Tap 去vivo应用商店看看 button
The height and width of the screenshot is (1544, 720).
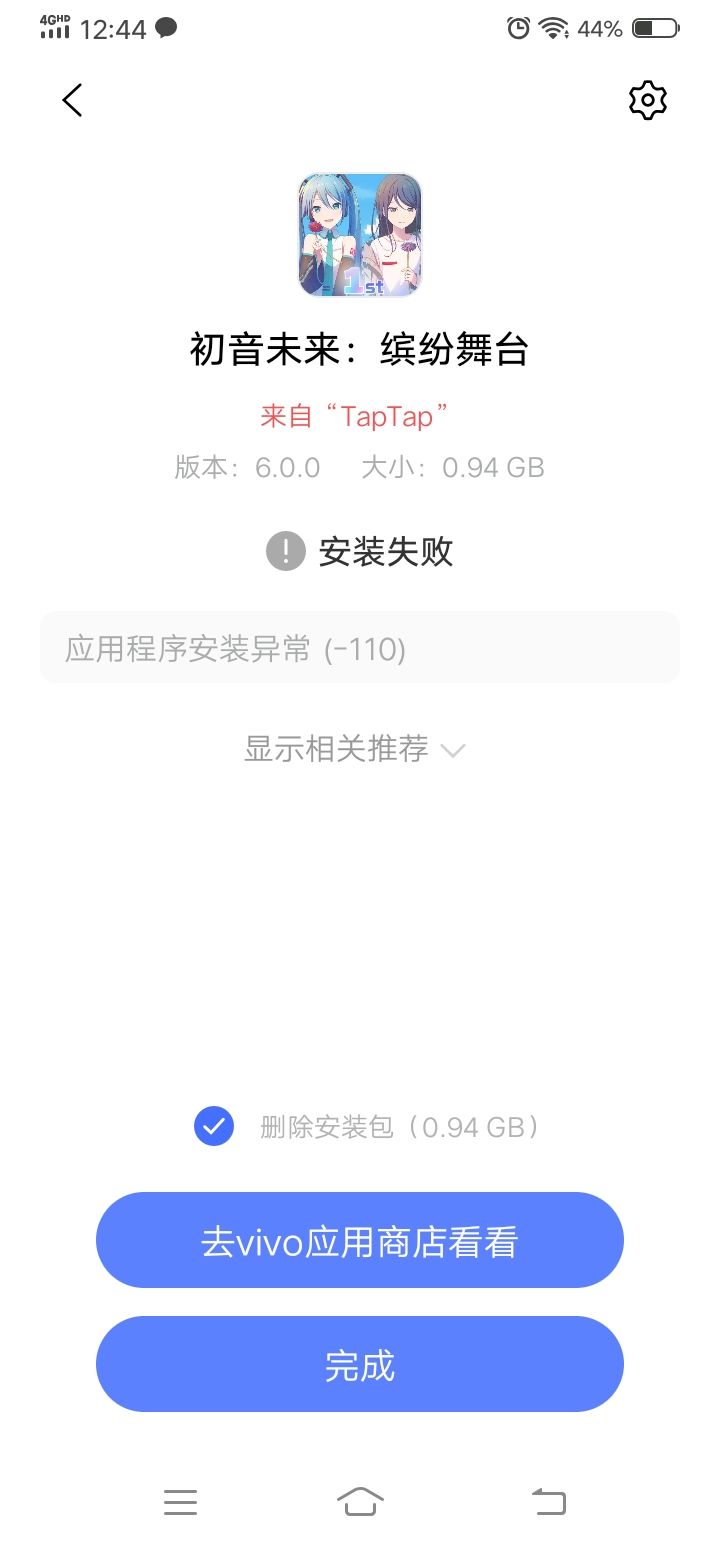[x=360, y=1241]
